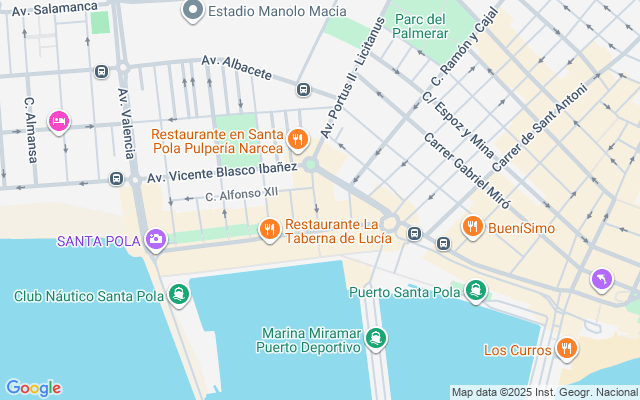Viewport: 640px width, 400px height.
Task: Tap Restaurante La Taberna de Lucía pin
Action: click(x=269, y=230)
